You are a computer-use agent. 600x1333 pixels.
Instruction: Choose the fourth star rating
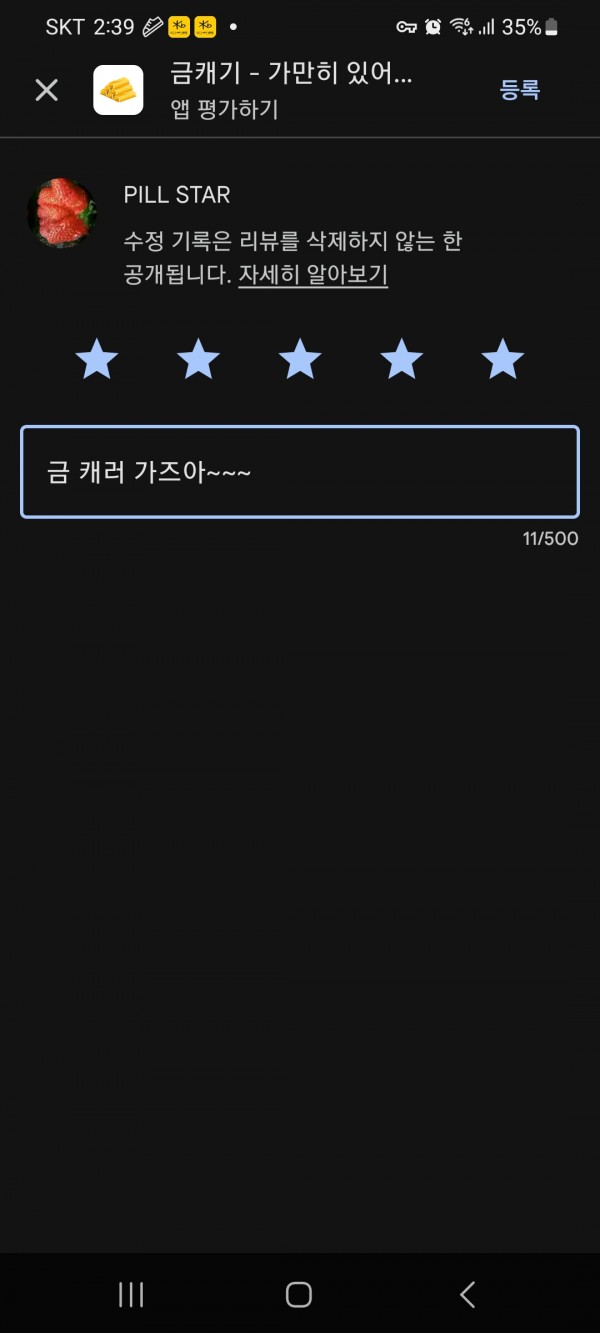click(401, 359)
